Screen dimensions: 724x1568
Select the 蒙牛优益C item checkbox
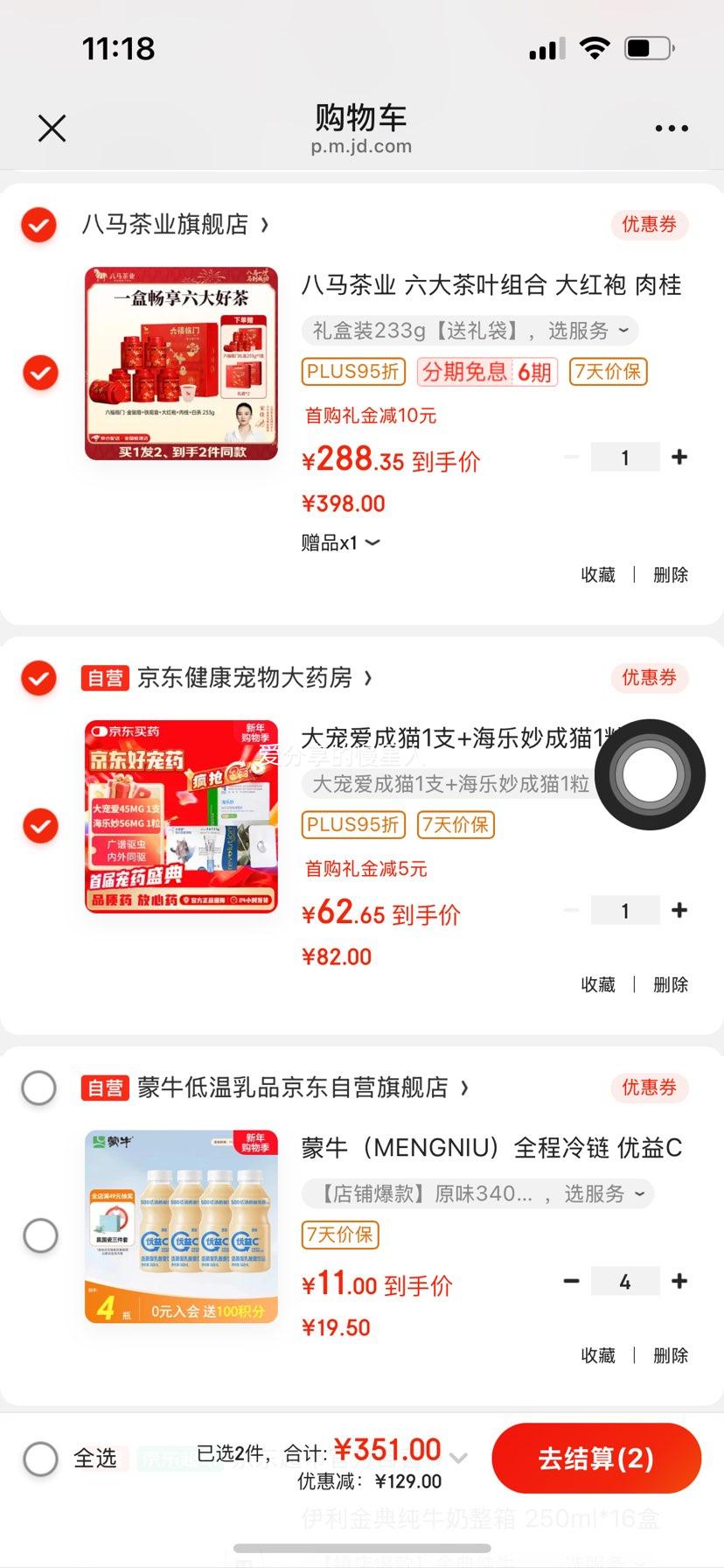38,1235
